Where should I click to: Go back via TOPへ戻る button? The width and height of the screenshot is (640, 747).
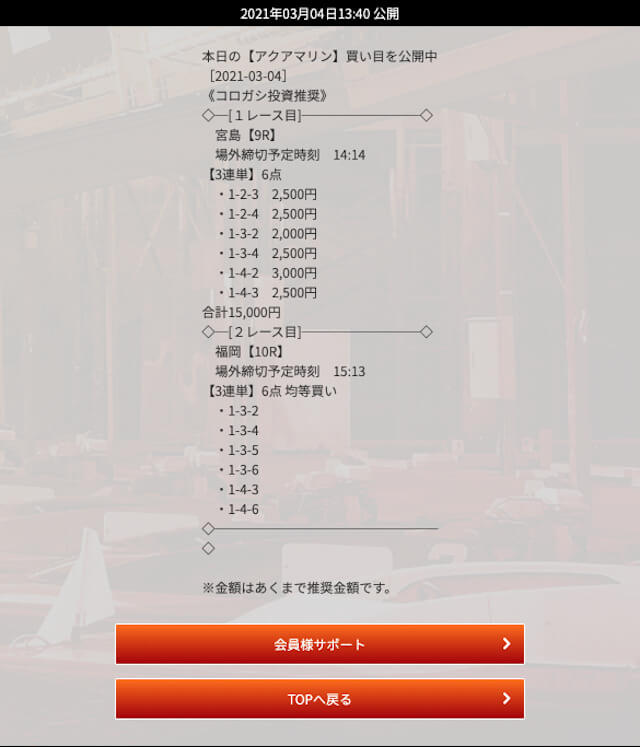[x=319, y=699]
